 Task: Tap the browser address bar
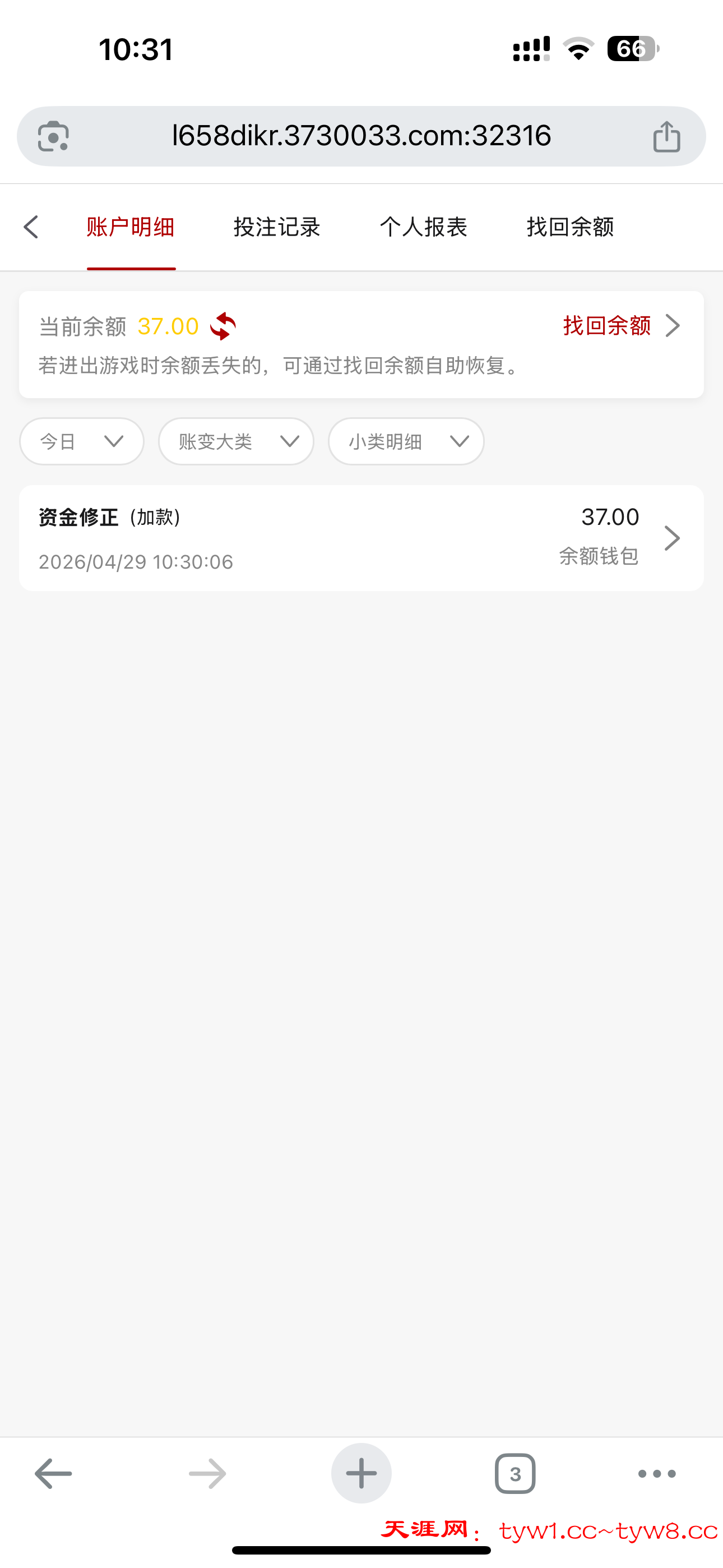pos(361,136)
